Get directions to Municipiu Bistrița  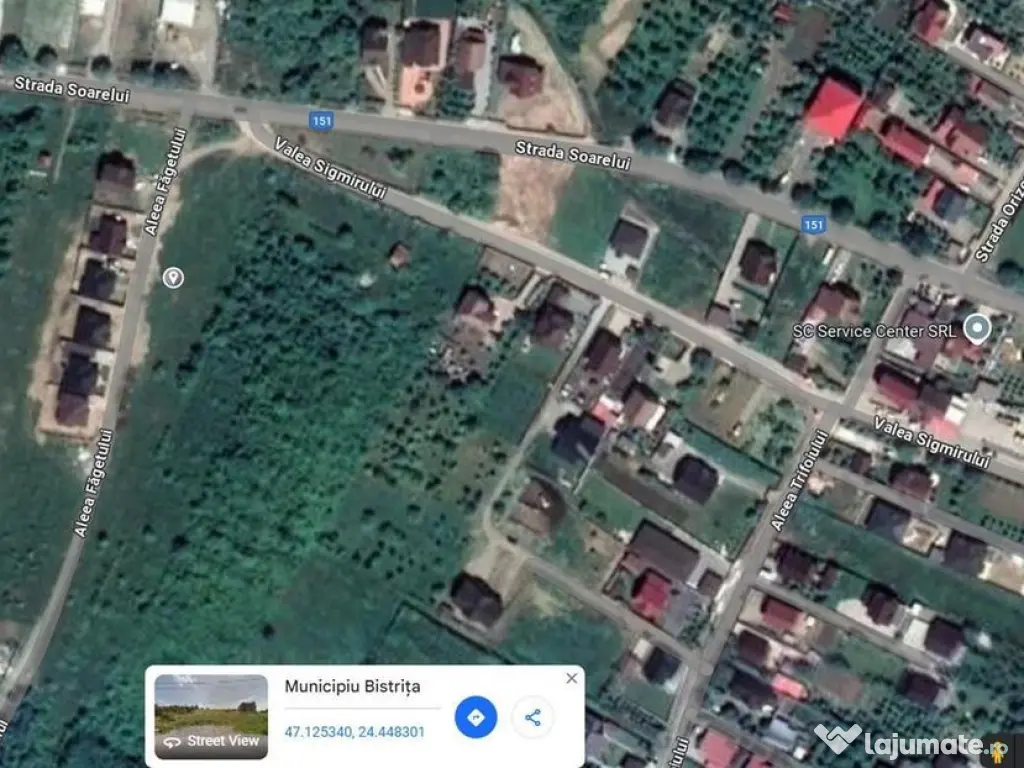(476, 717)
